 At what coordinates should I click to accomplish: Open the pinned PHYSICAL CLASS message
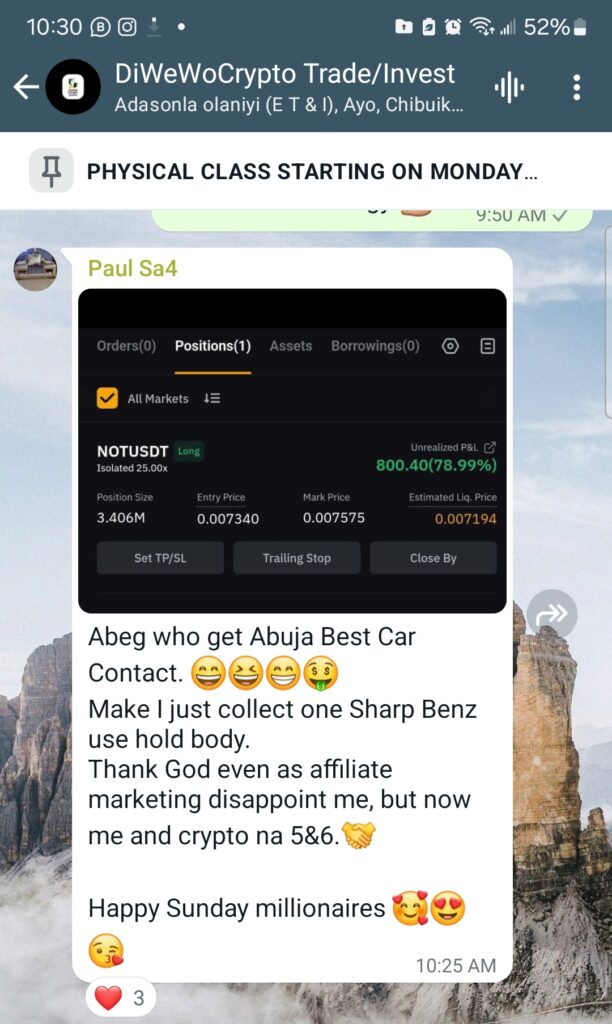[x=310, y=171]
